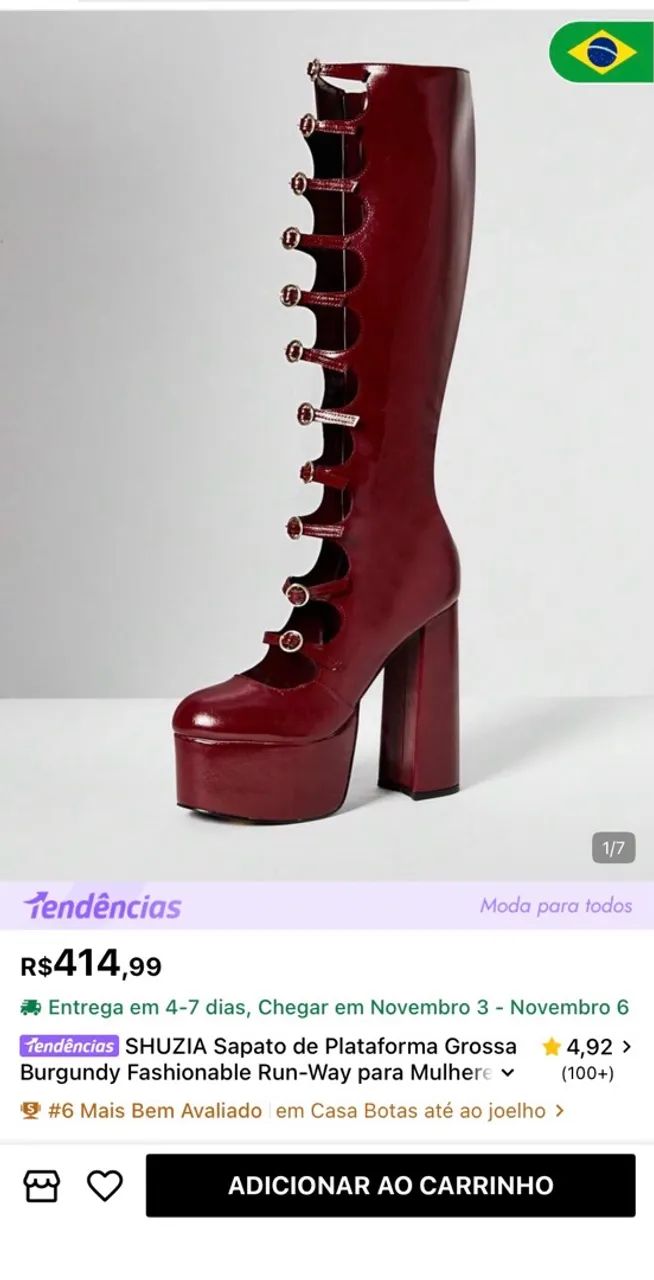
Task: Open the 4,92 star rating reviews
Action: coord(587,1059)
